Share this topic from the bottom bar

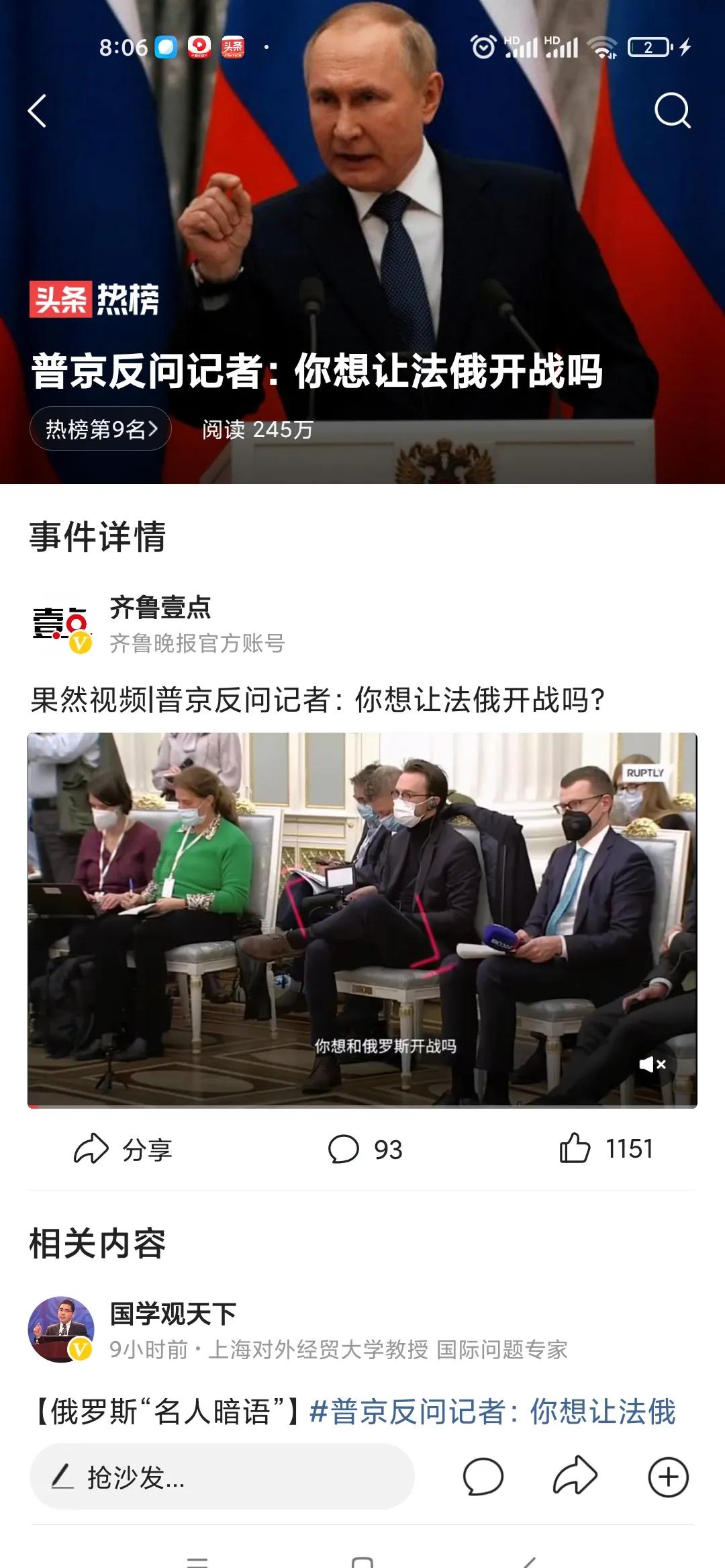click(575, 1477)
